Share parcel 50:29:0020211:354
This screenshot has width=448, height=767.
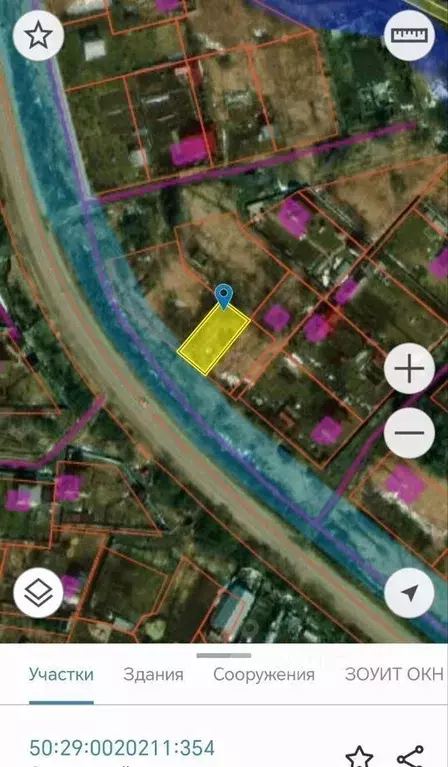(x=410, y=756)
